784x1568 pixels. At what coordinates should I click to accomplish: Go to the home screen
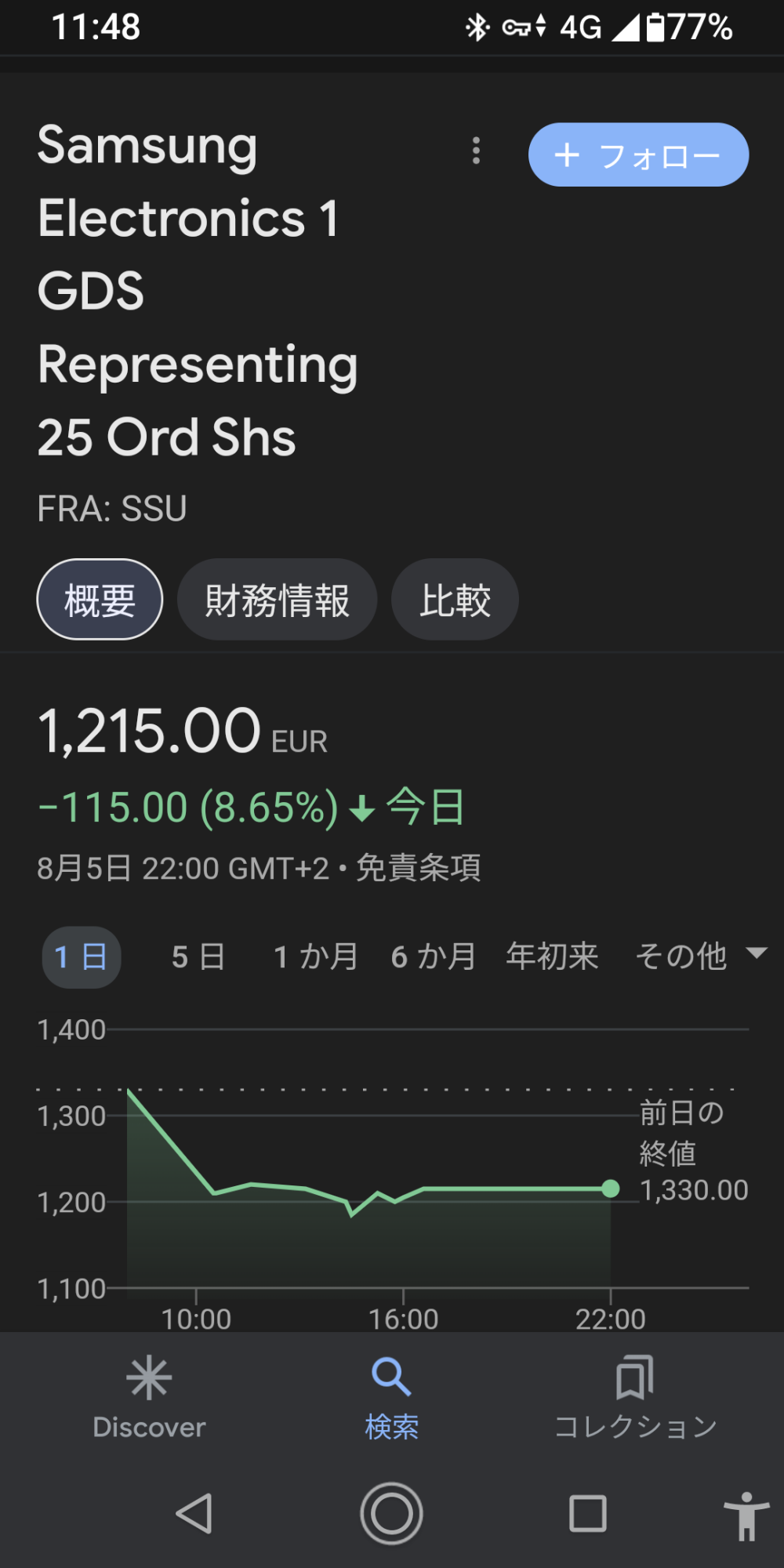391,1513
